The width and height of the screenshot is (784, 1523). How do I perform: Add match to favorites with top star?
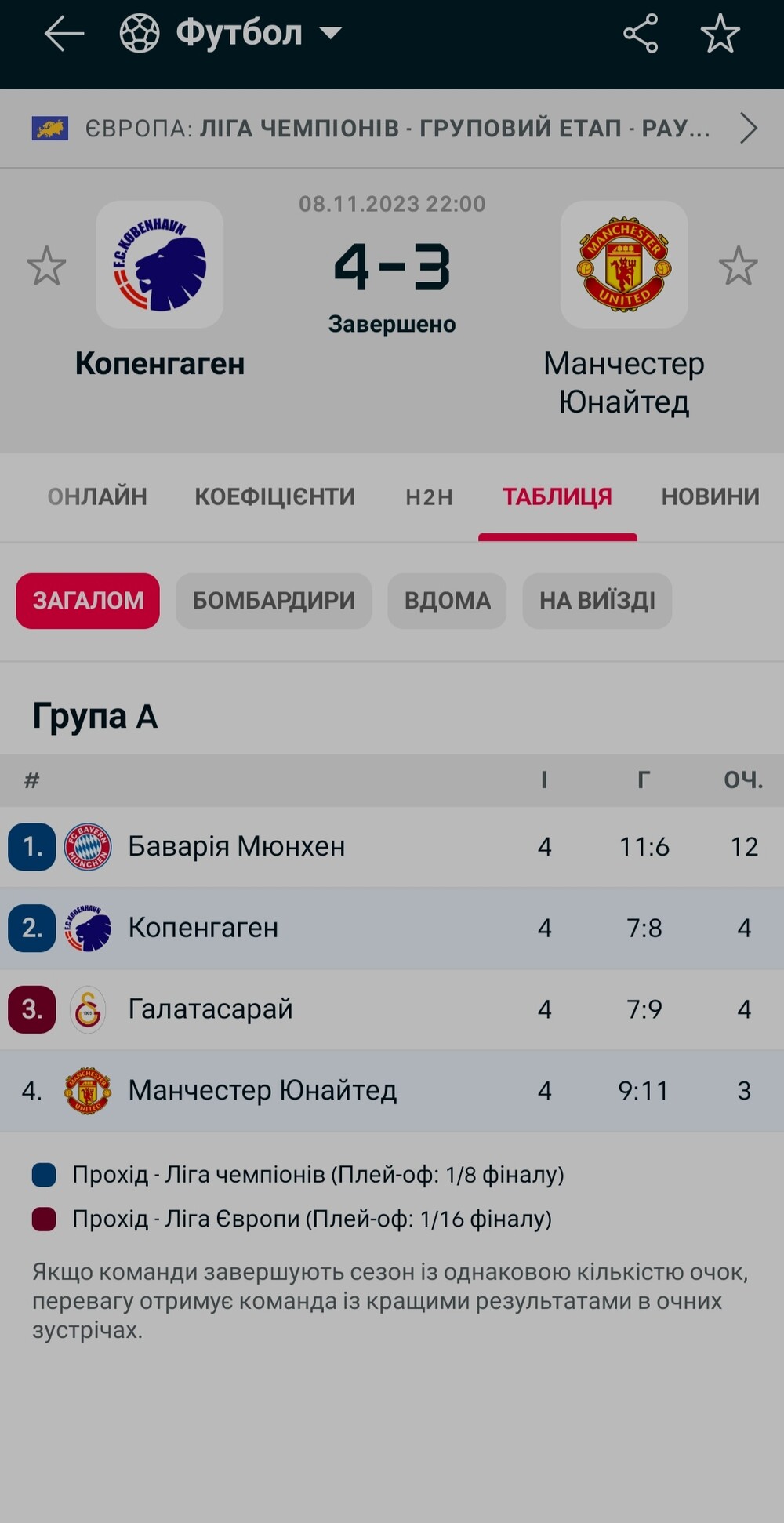(x=719, y=34)
